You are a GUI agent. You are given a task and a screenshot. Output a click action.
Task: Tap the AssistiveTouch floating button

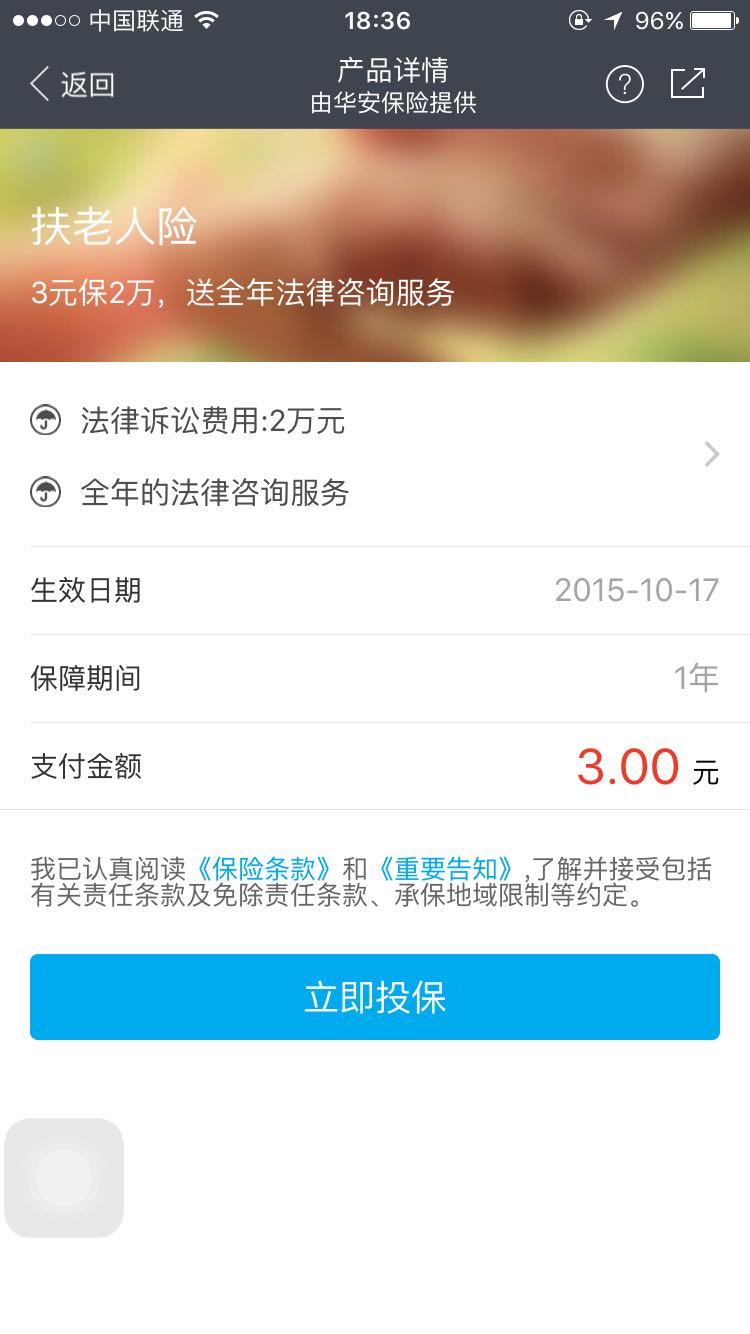64,1178
